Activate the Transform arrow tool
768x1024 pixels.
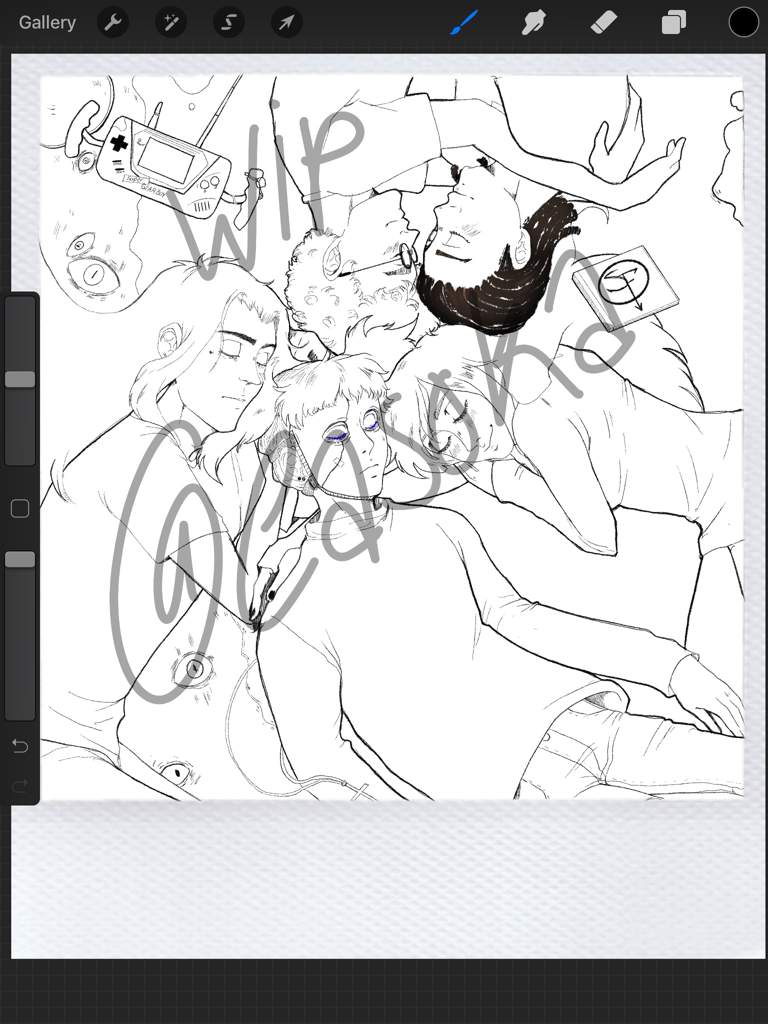[x=287, y=22]
